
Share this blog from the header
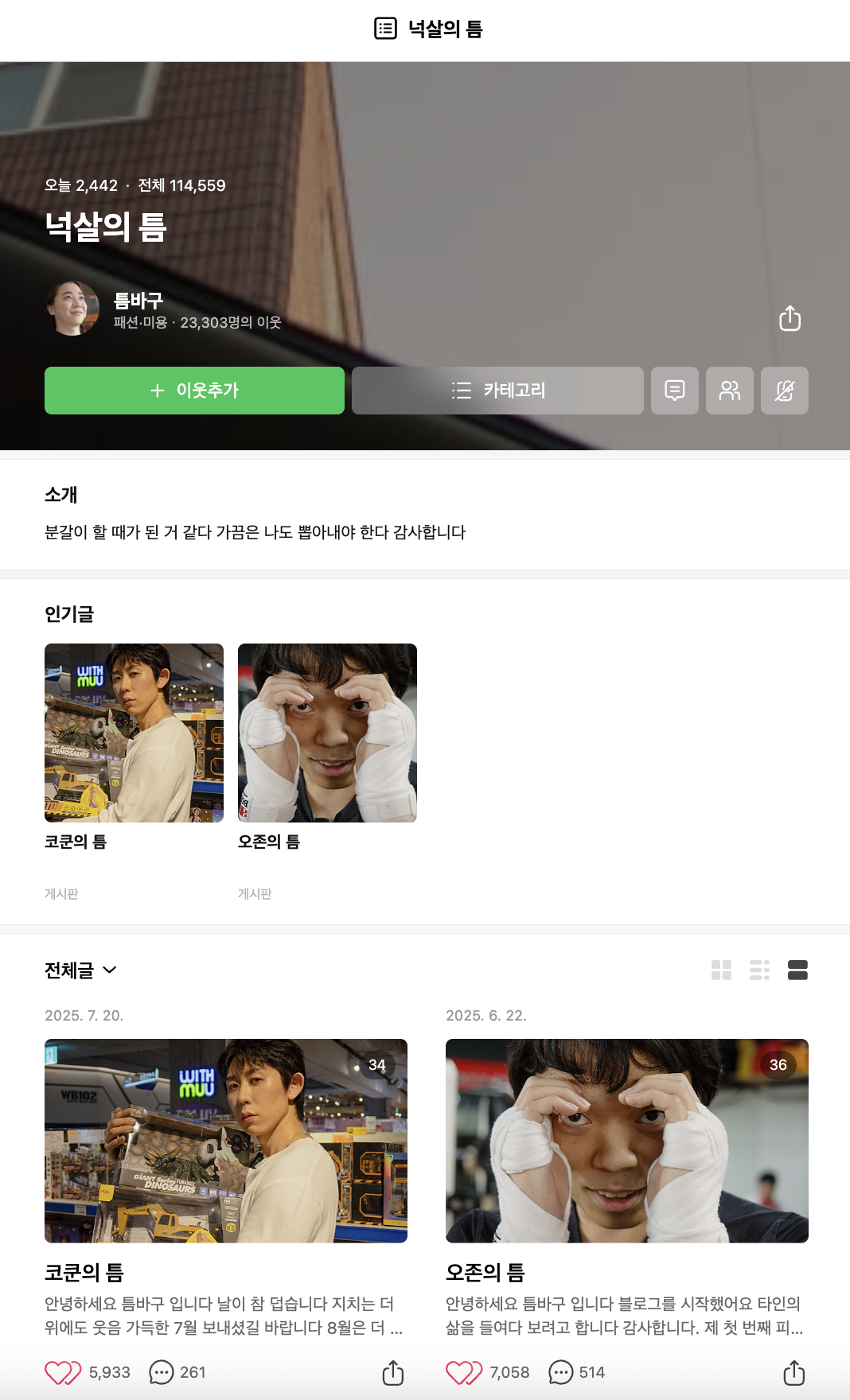(x=790, y=318)
